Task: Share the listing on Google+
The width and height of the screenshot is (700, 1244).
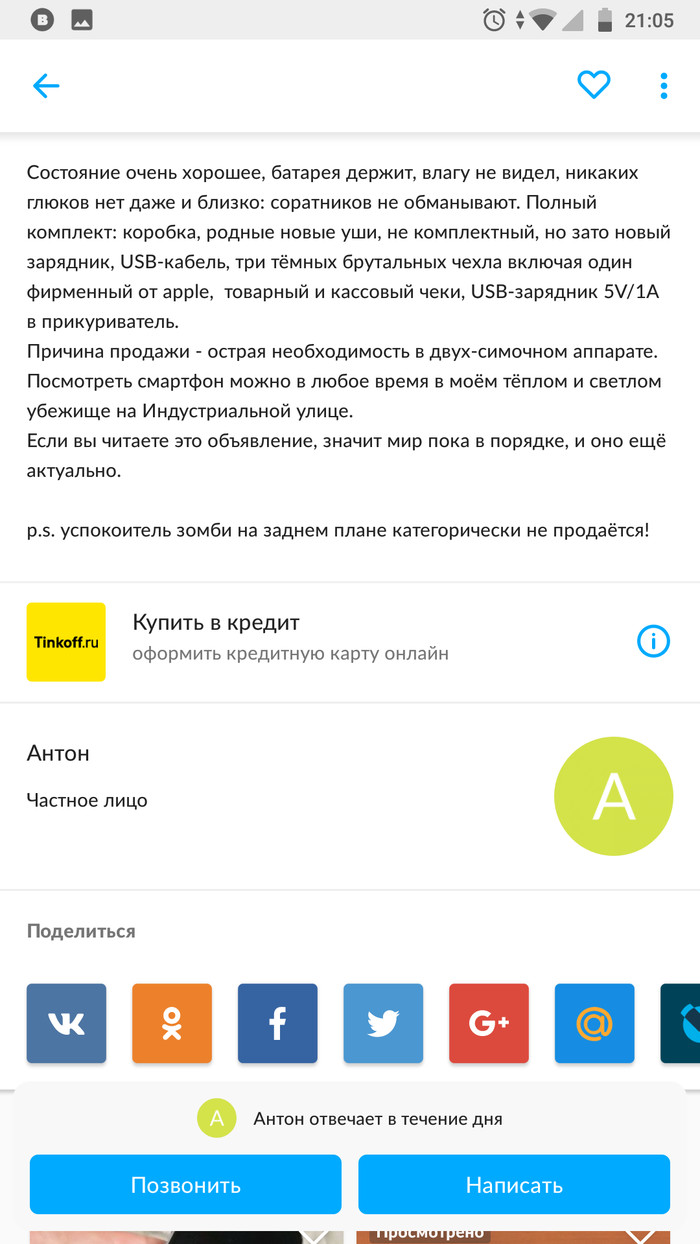Action: (489, 1023)
